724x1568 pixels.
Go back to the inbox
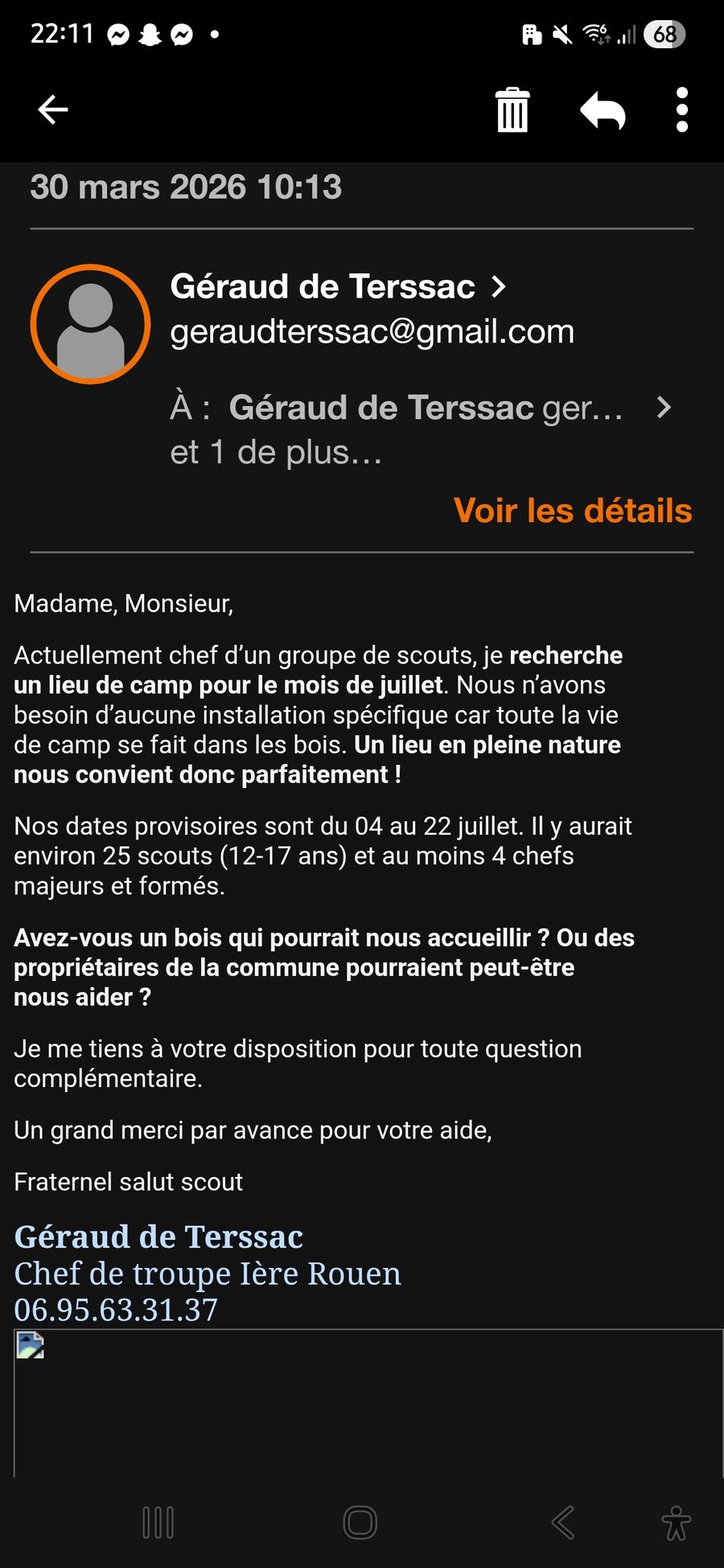tap(53, 110)
